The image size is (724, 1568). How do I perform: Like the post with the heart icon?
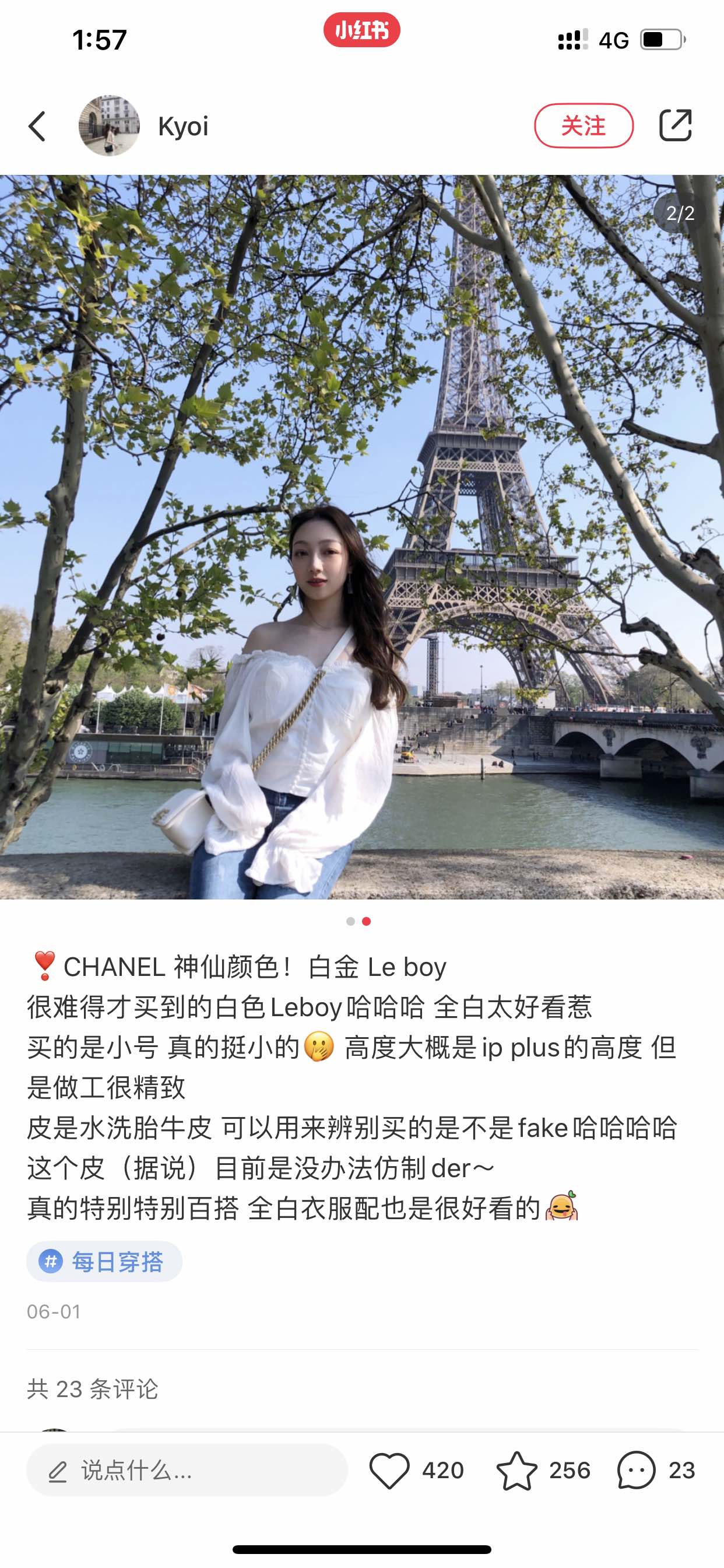389,1470
